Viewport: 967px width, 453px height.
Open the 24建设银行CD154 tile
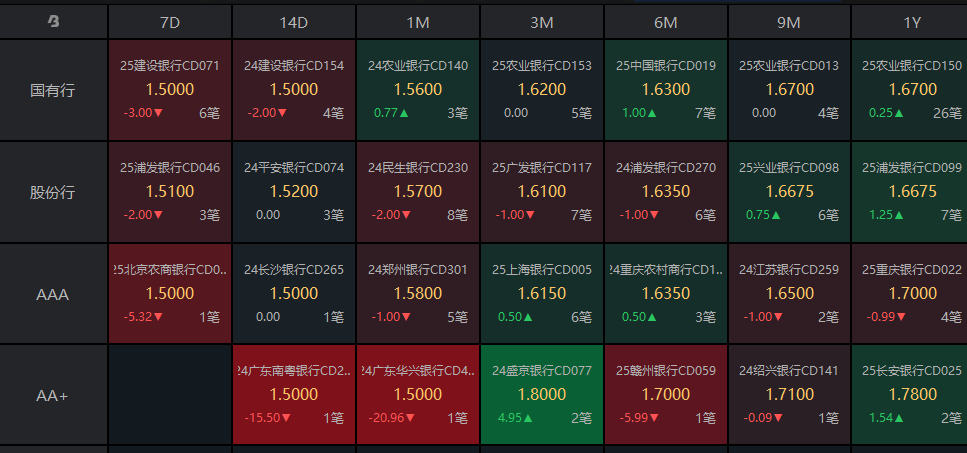tap(294, 90)
